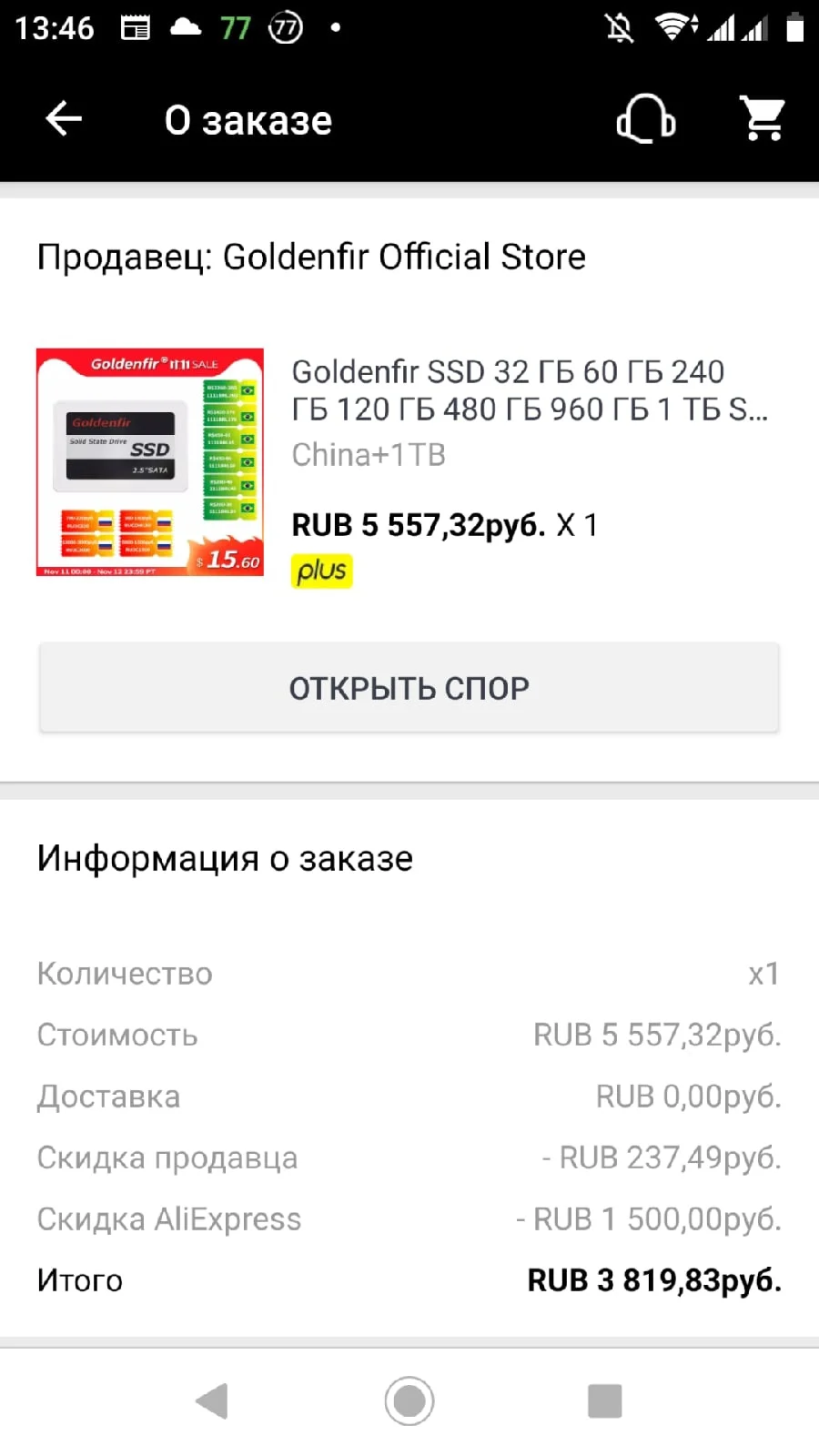Go back from the order details page
The image size is (819, 1456).
point(64,118)
